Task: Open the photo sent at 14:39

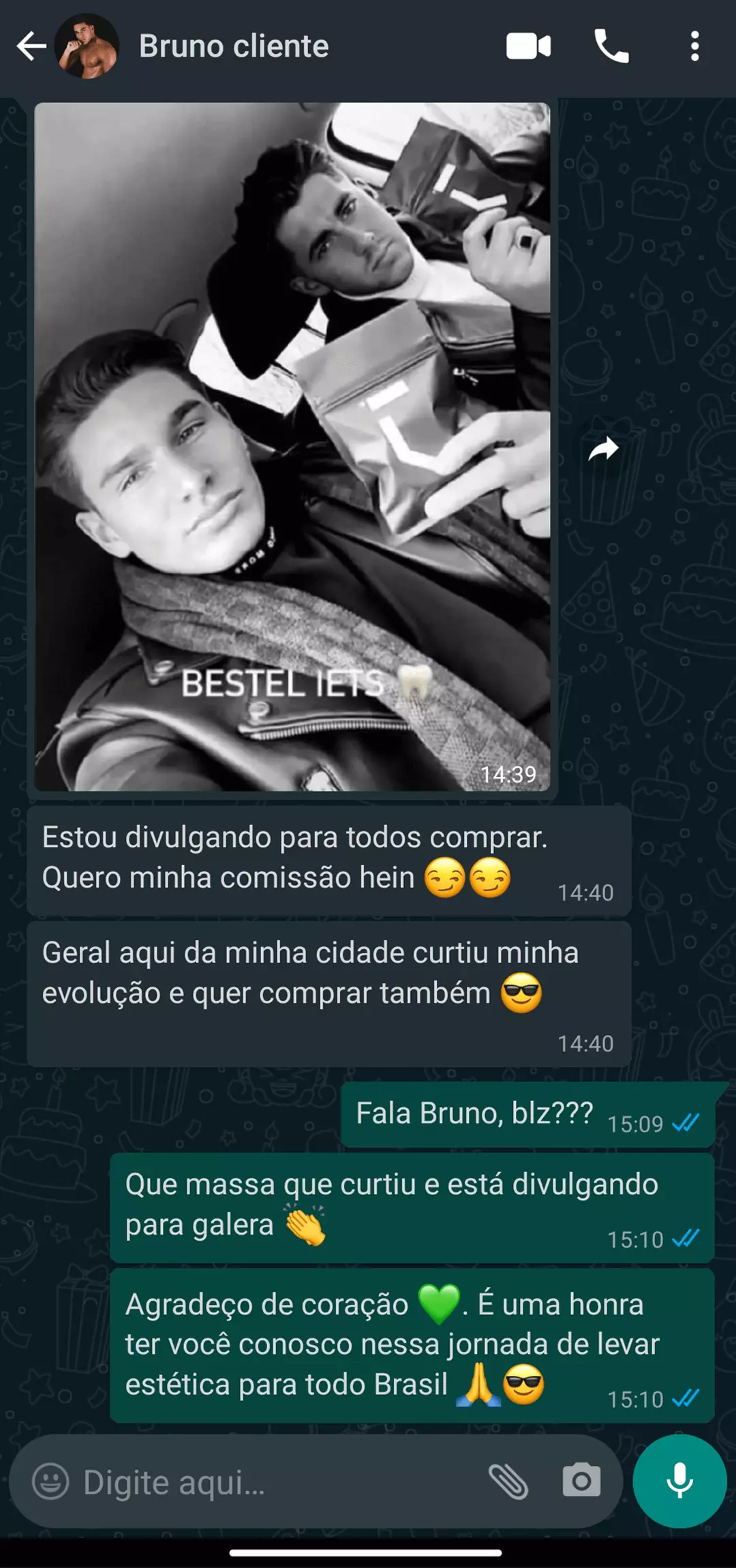Action: [x=292, y=447]
